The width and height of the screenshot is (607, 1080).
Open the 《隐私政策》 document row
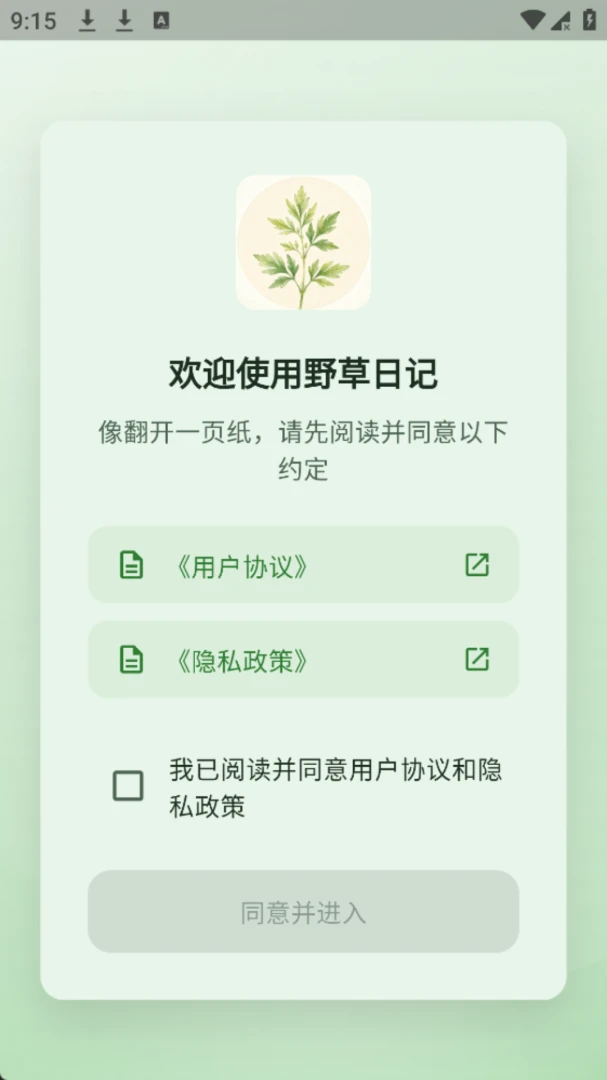[x=303, y=659]
